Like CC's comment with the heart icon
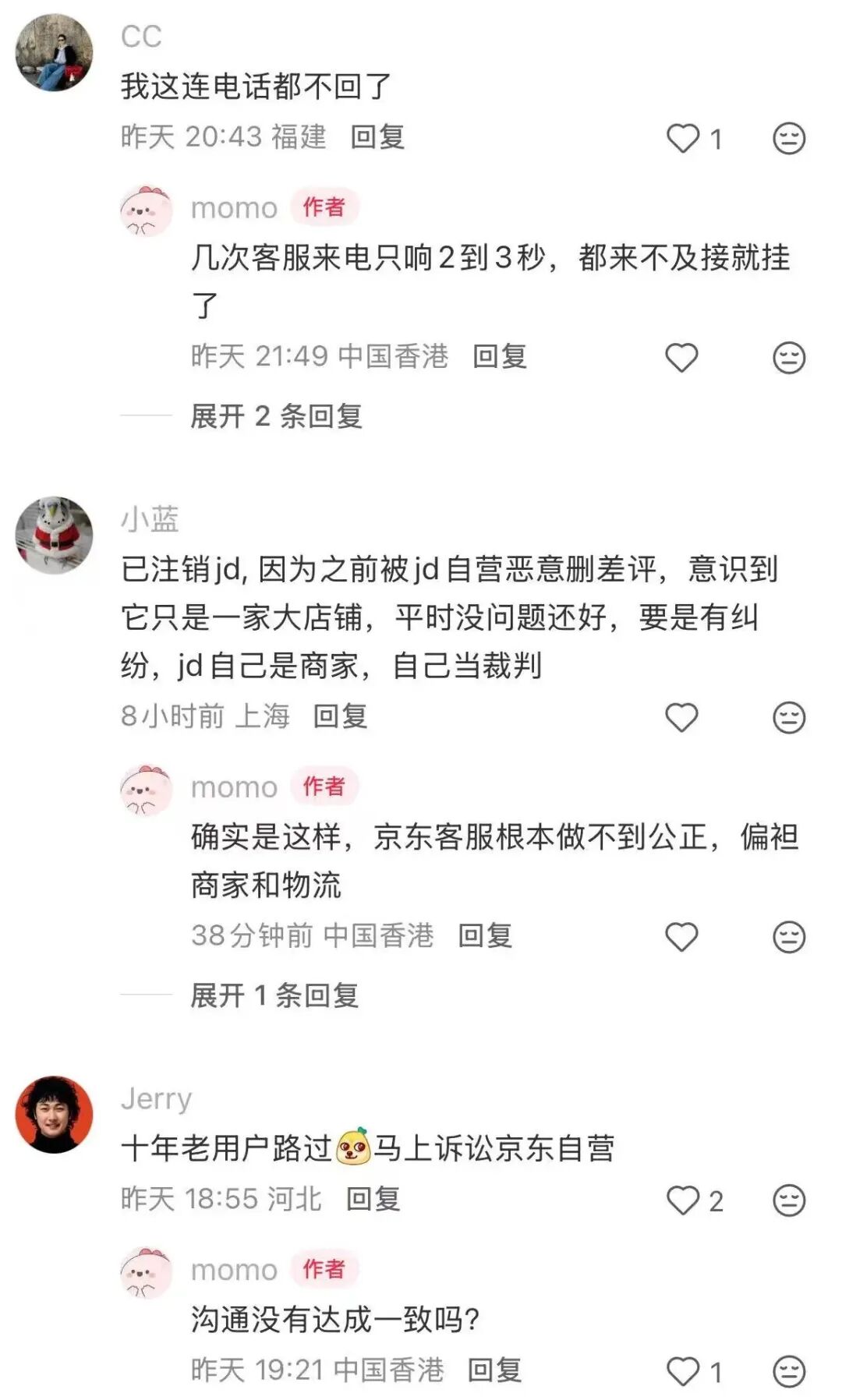 [x=682, y=136]
